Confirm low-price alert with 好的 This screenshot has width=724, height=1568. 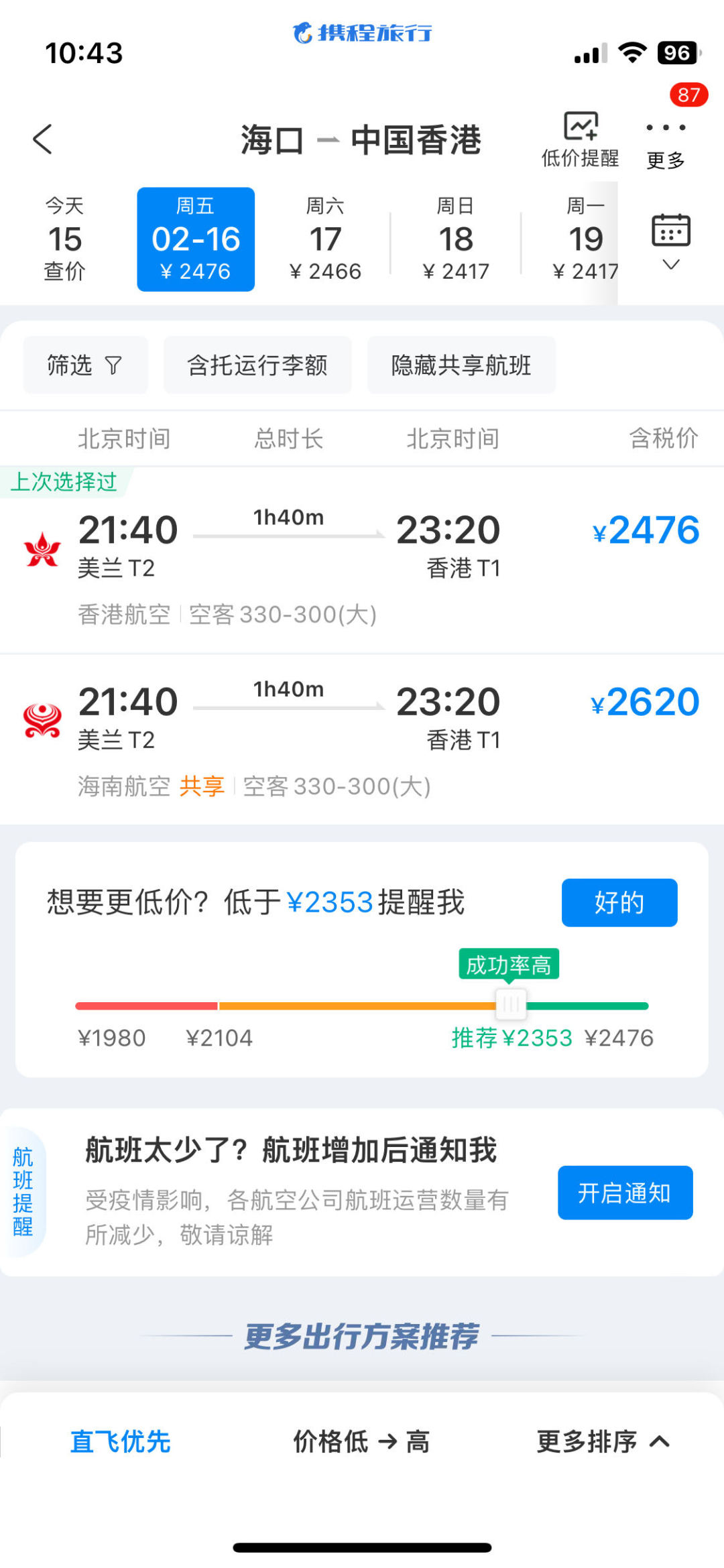tap(619, 902)
